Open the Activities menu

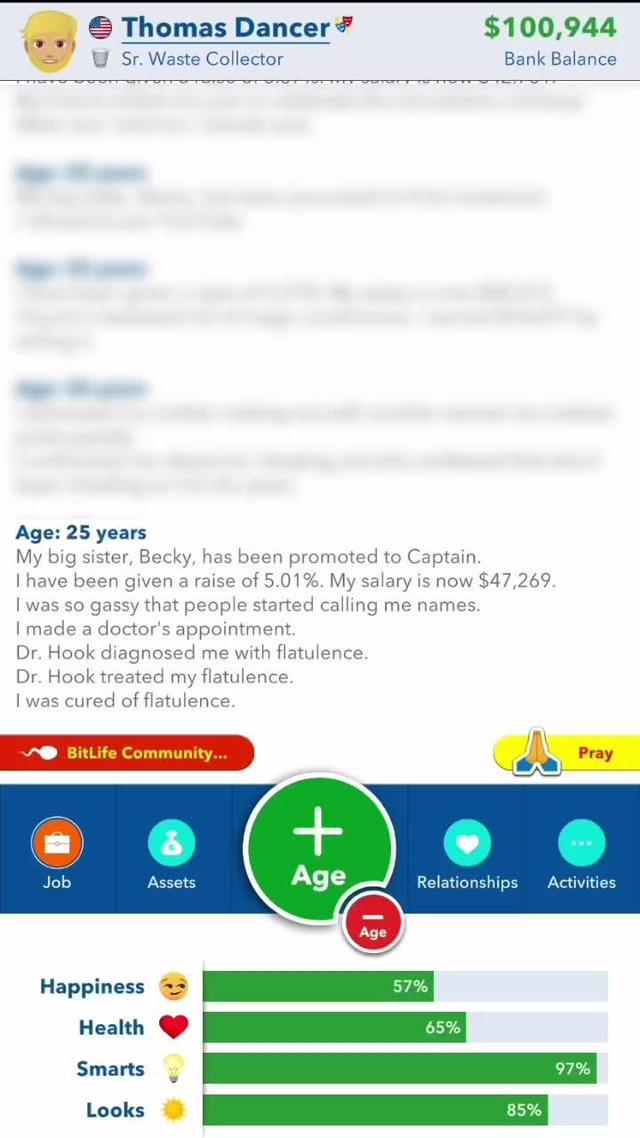(x=581, y=852)
